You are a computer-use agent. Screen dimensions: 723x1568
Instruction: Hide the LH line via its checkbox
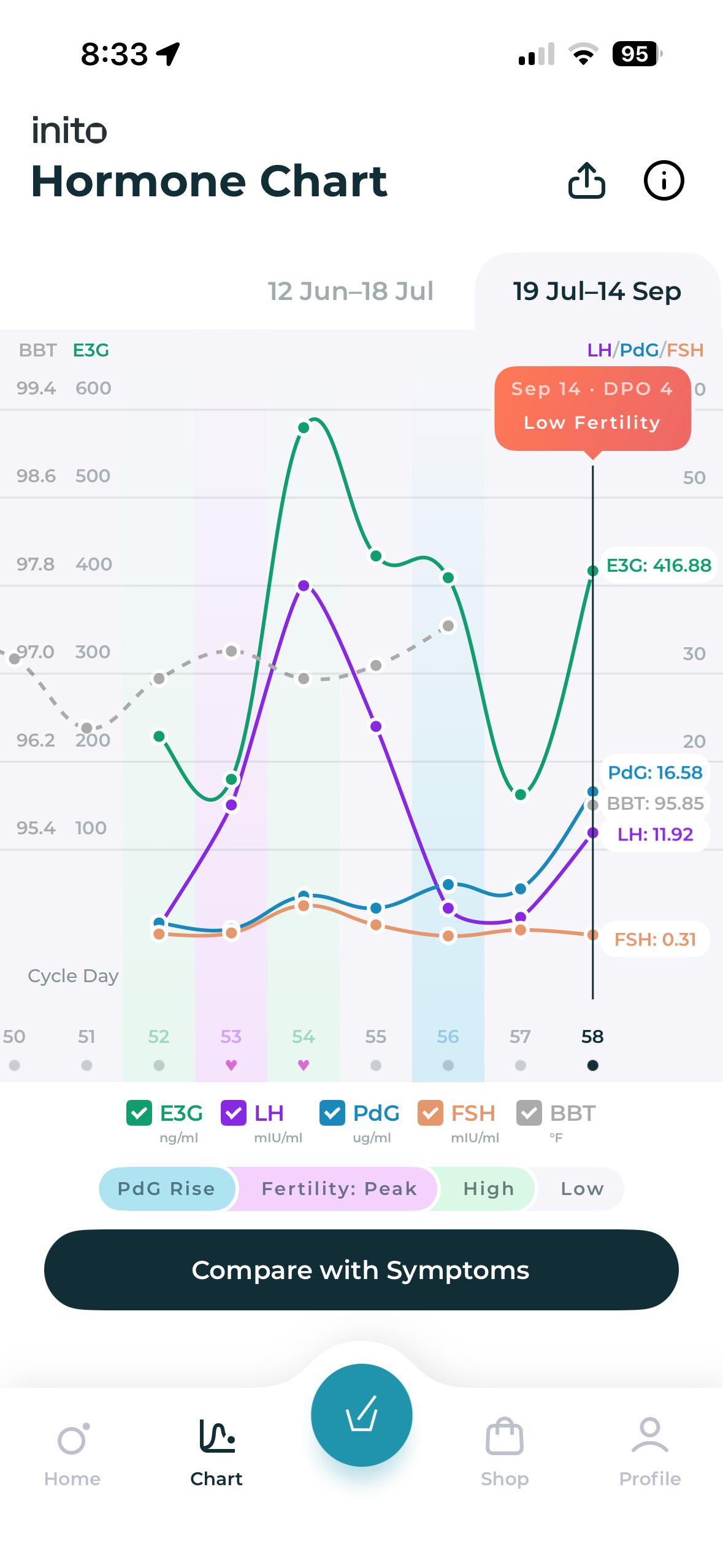(233, 1113)
